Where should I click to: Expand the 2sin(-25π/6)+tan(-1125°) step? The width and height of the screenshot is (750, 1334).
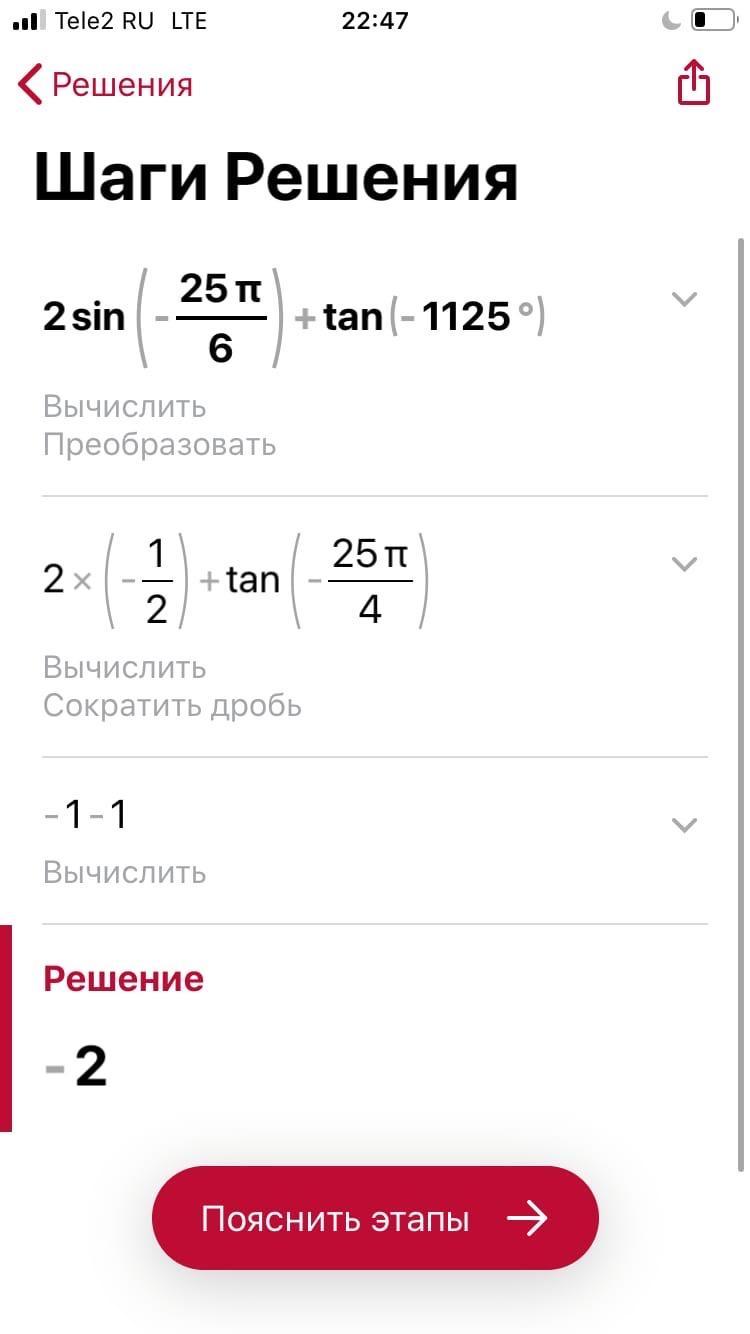point(684,299)
